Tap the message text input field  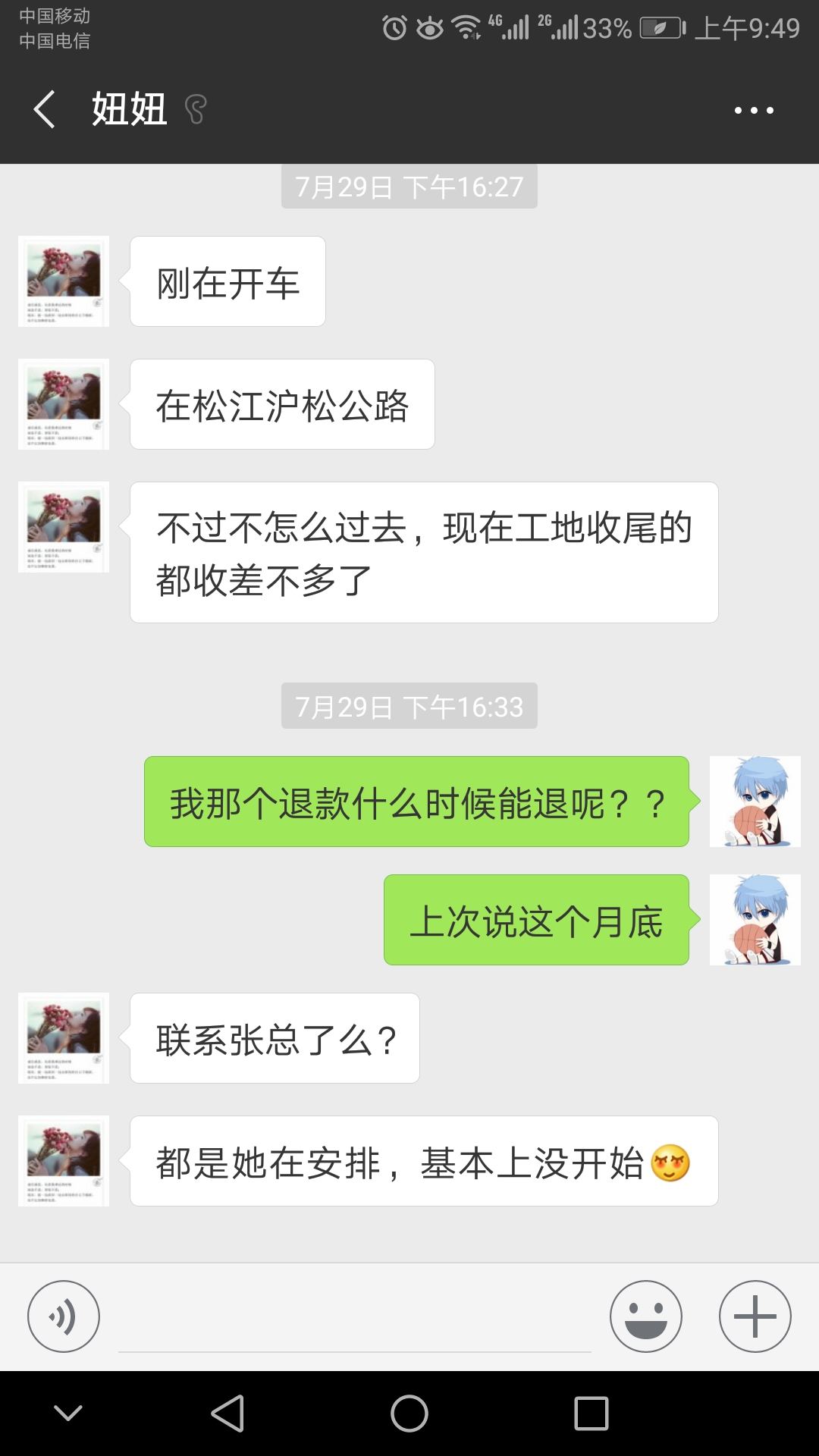354,1319
